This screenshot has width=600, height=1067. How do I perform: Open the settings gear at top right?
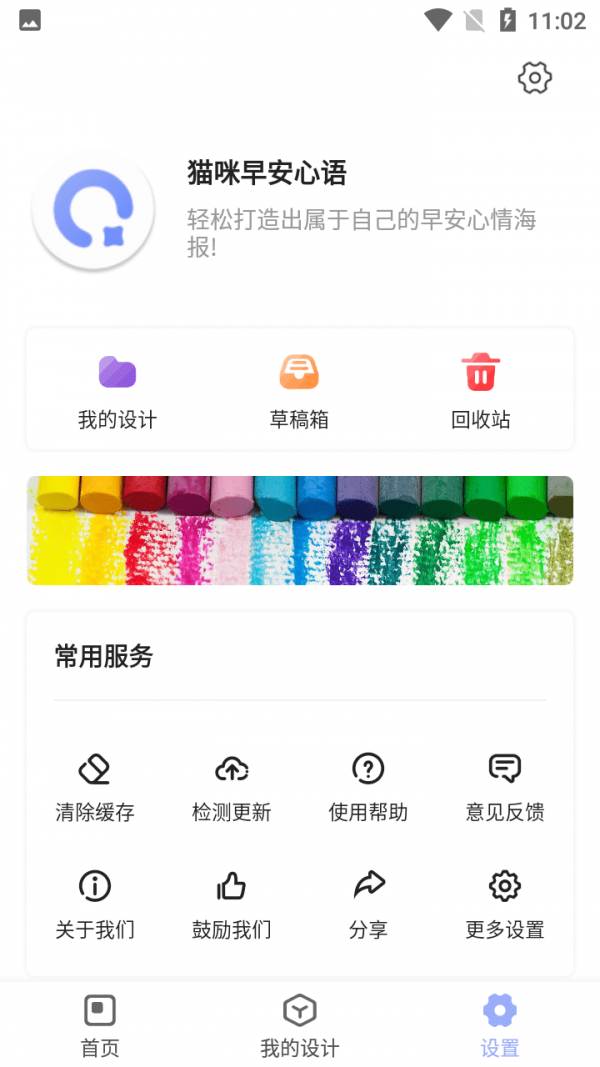pyautogui.click(x=535, y=78)
